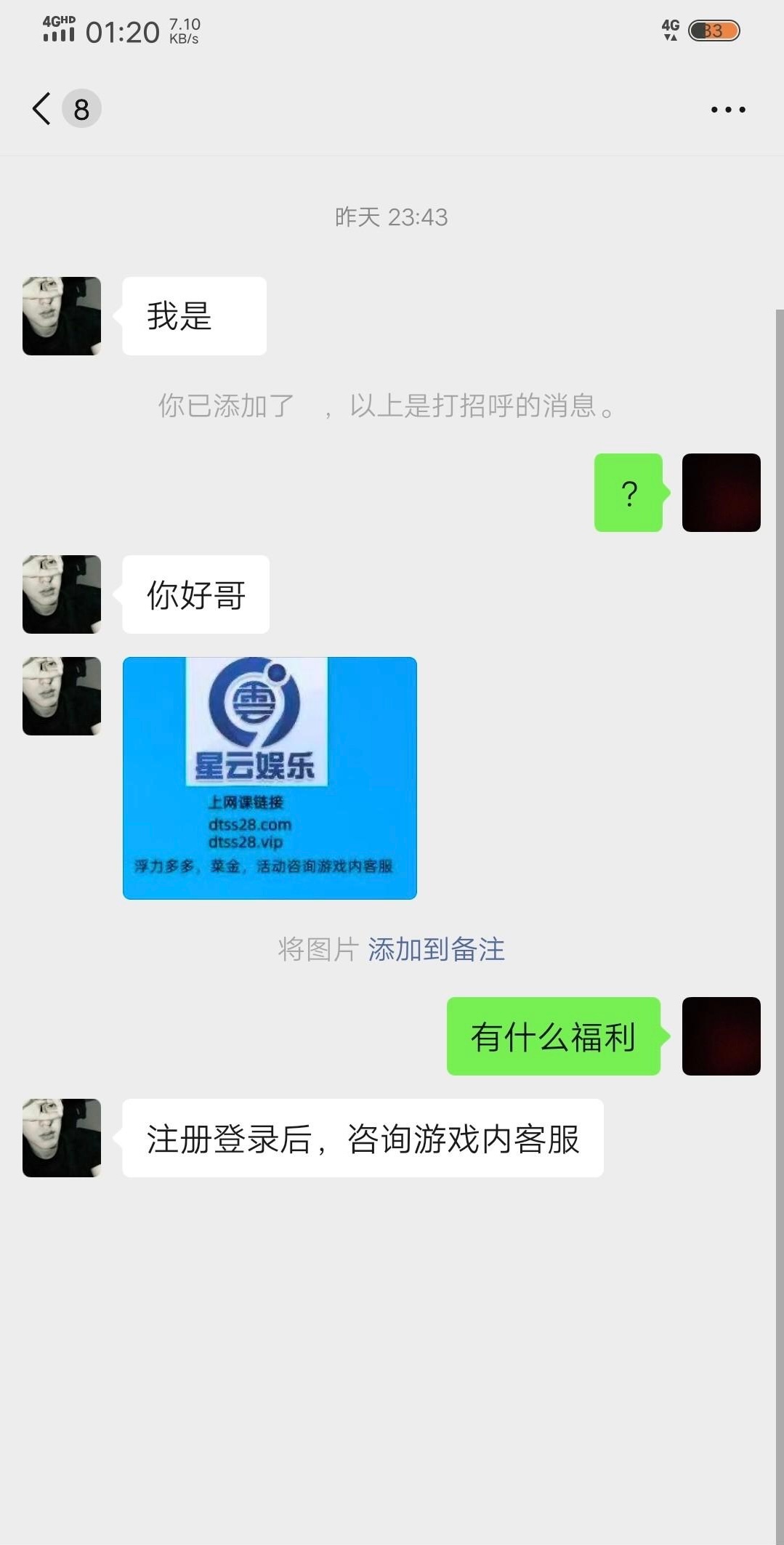This screenshot has width=784, height=1545.
Task: Go back to the chat list
Action: click(x=42, y=109)
